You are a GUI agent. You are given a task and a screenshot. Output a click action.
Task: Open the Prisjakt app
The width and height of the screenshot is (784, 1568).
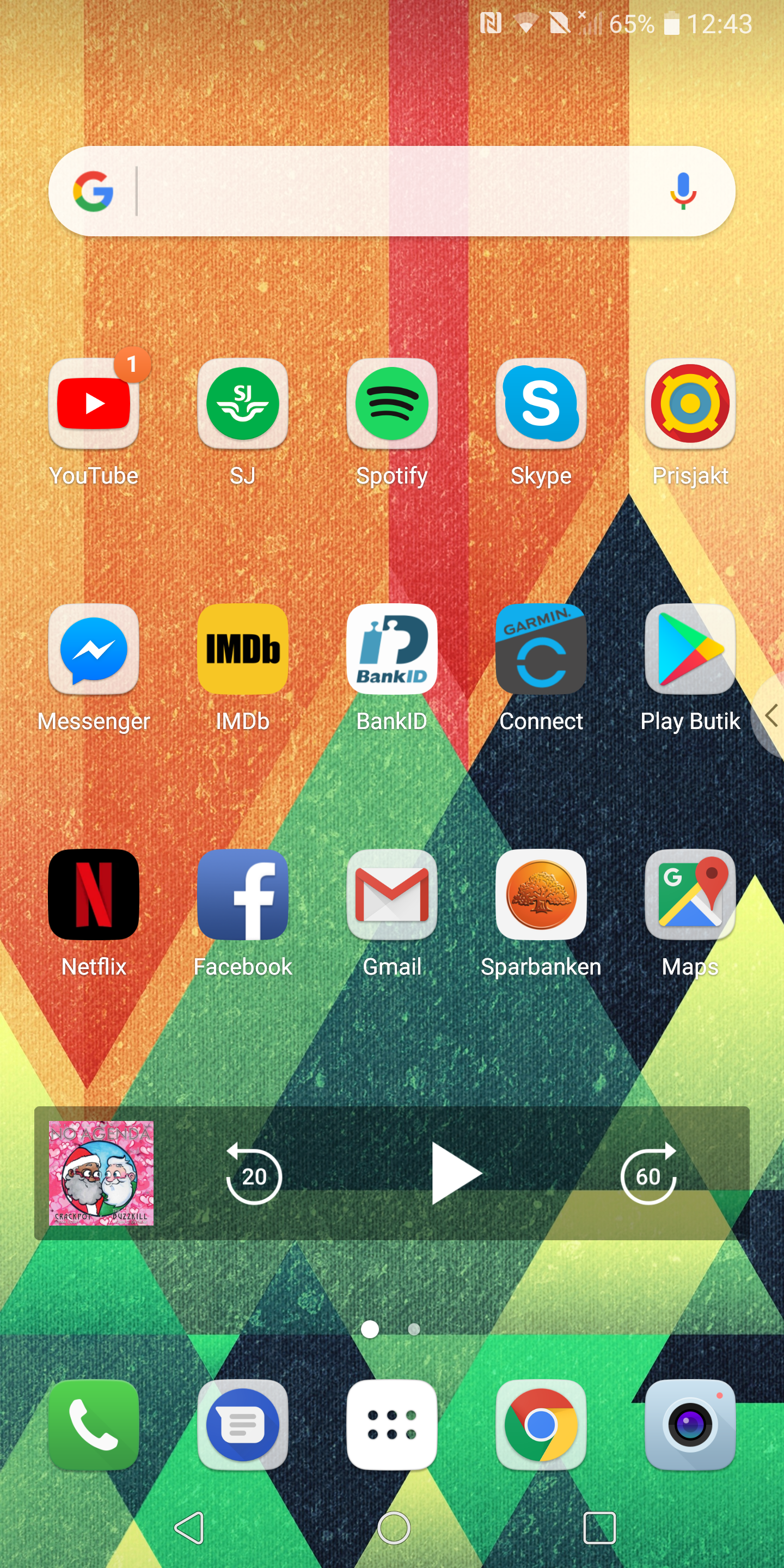690,404
